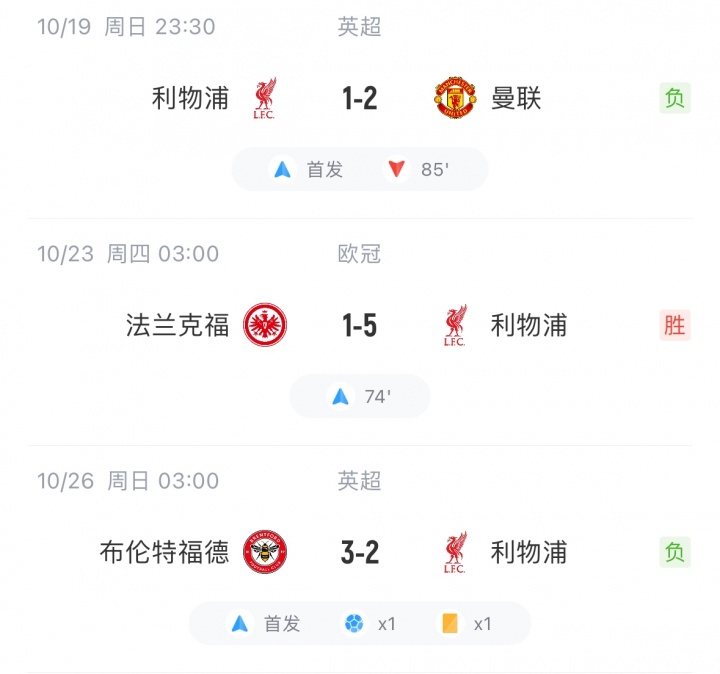View the 法兰克福 1-5 利物浦 match details
This screenshot has height=674, width=720.
359,325
